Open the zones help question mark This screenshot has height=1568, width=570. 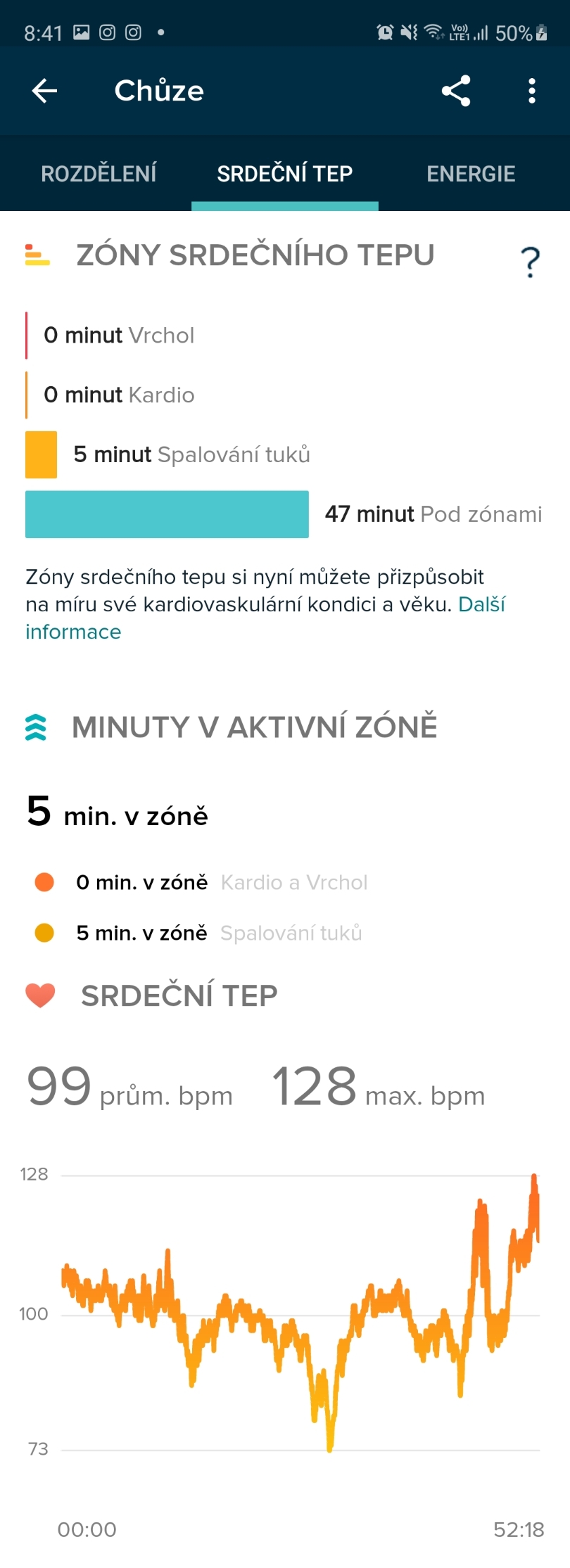tap(530, 257)
